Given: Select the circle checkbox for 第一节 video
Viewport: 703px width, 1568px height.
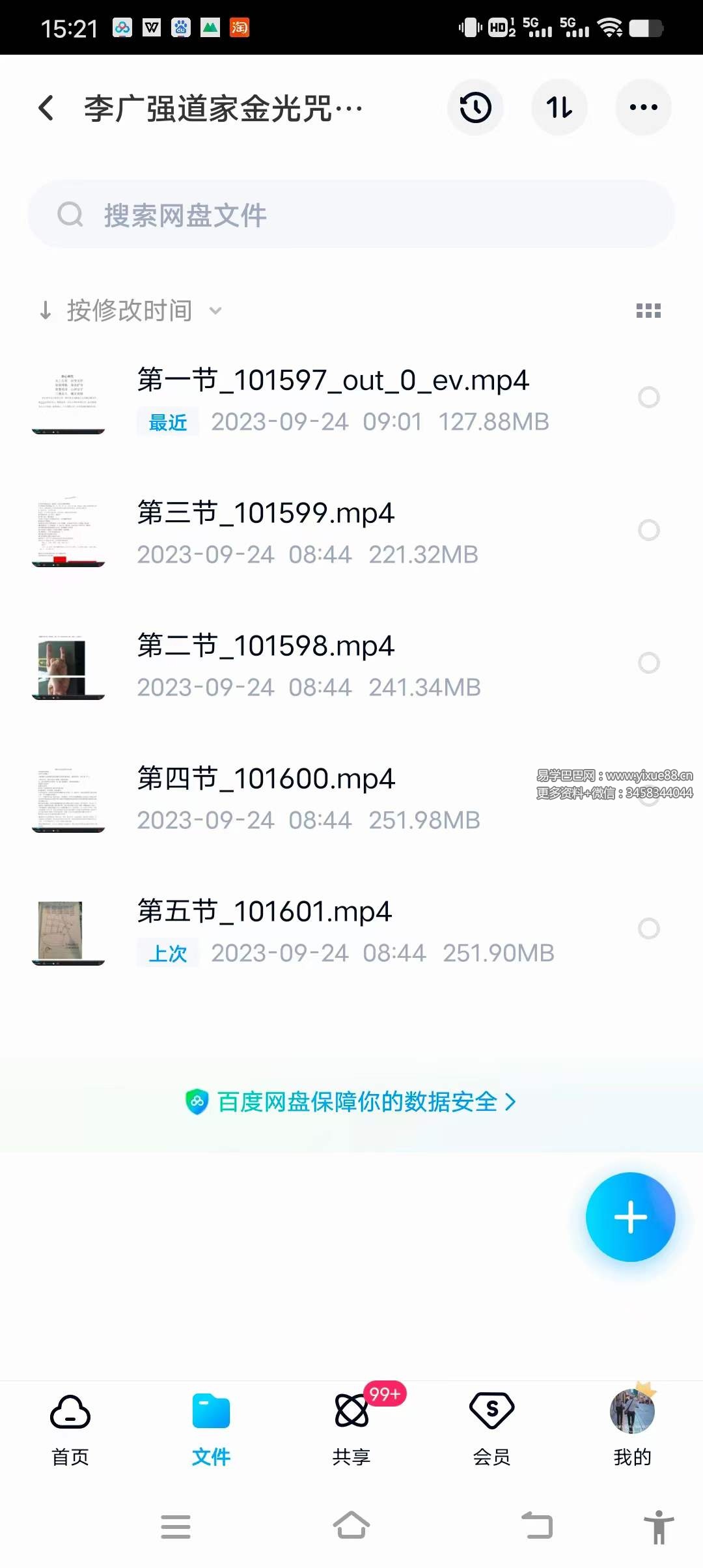Looking at the screenshot, I should point(649,398).
